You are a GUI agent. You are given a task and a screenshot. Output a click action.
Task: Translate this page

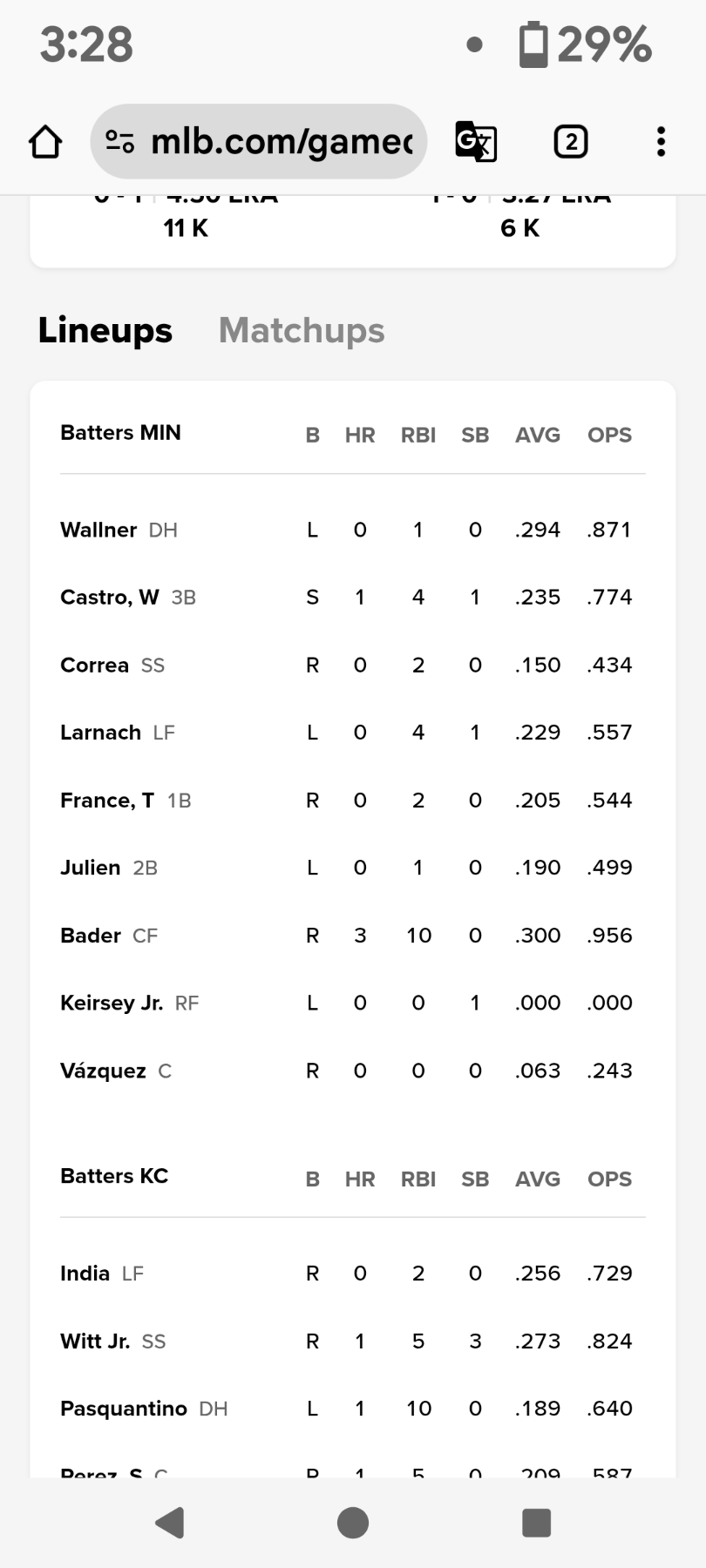[x=476, y=142]
